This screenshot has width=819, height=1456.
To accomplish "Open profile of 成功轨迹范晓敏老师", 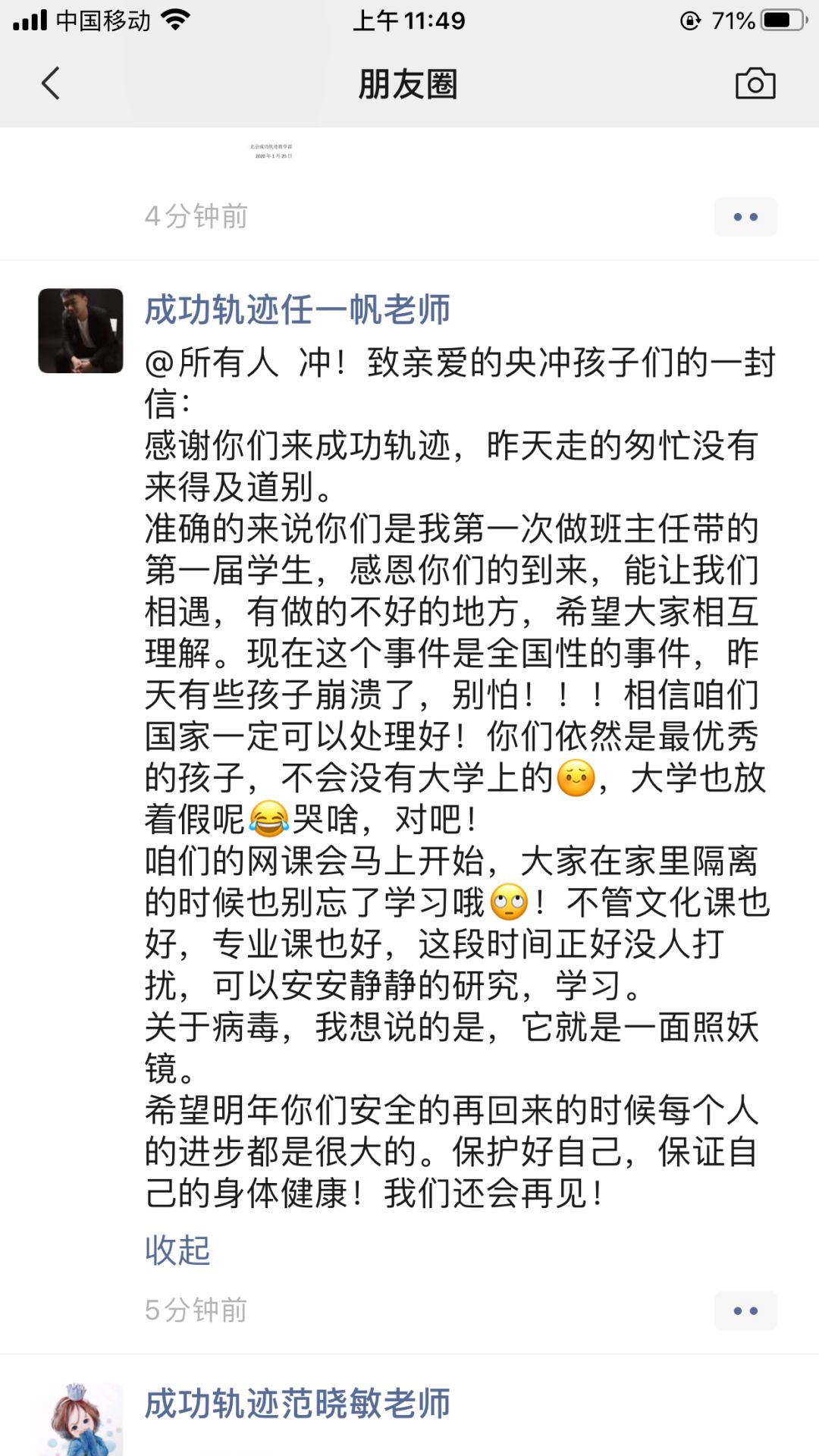I will [x=297, y=1403].
